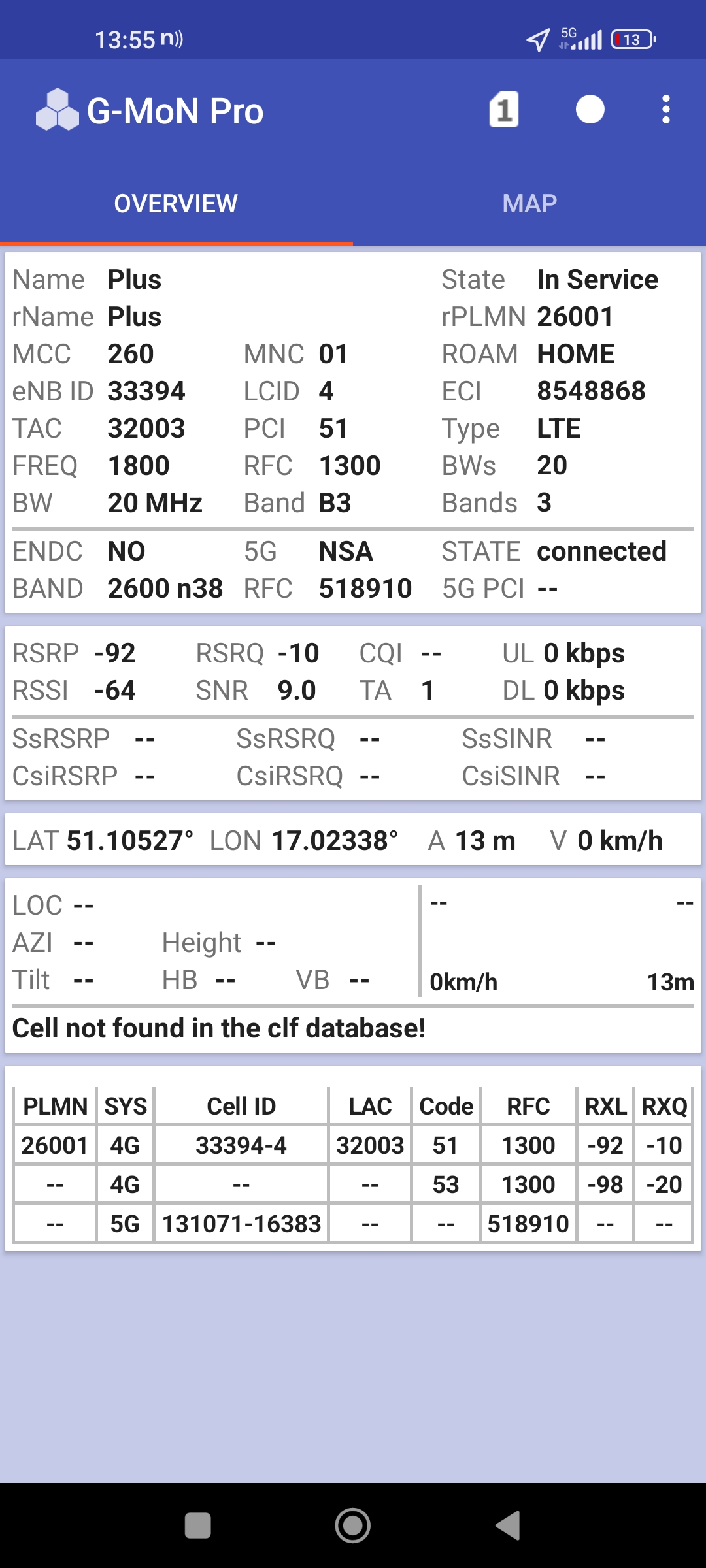
Task: Tap the white record circle button
Action: click(590, 110)
